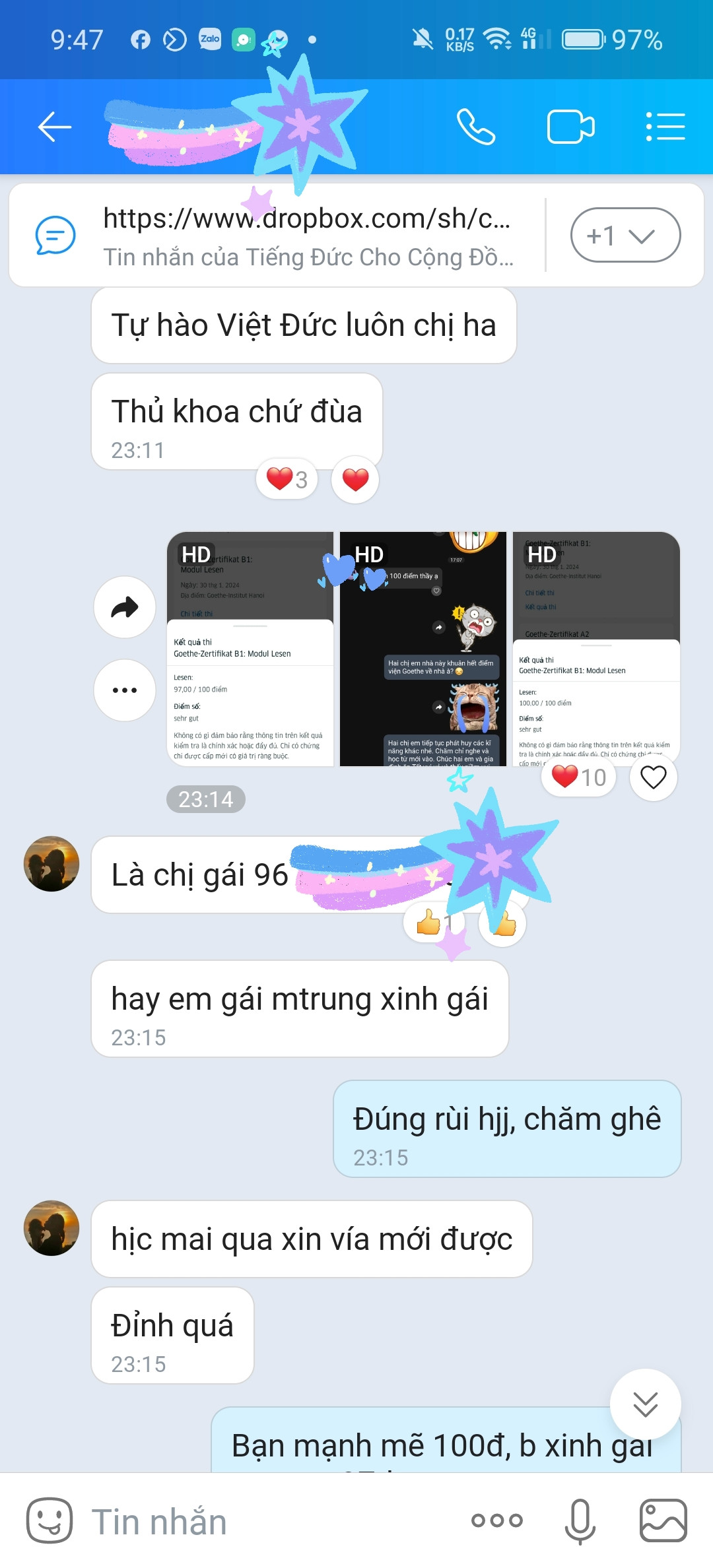Forward the shared photos
Image resolution: width=713 pixels, height=1568 pixels.
(125, 607)
